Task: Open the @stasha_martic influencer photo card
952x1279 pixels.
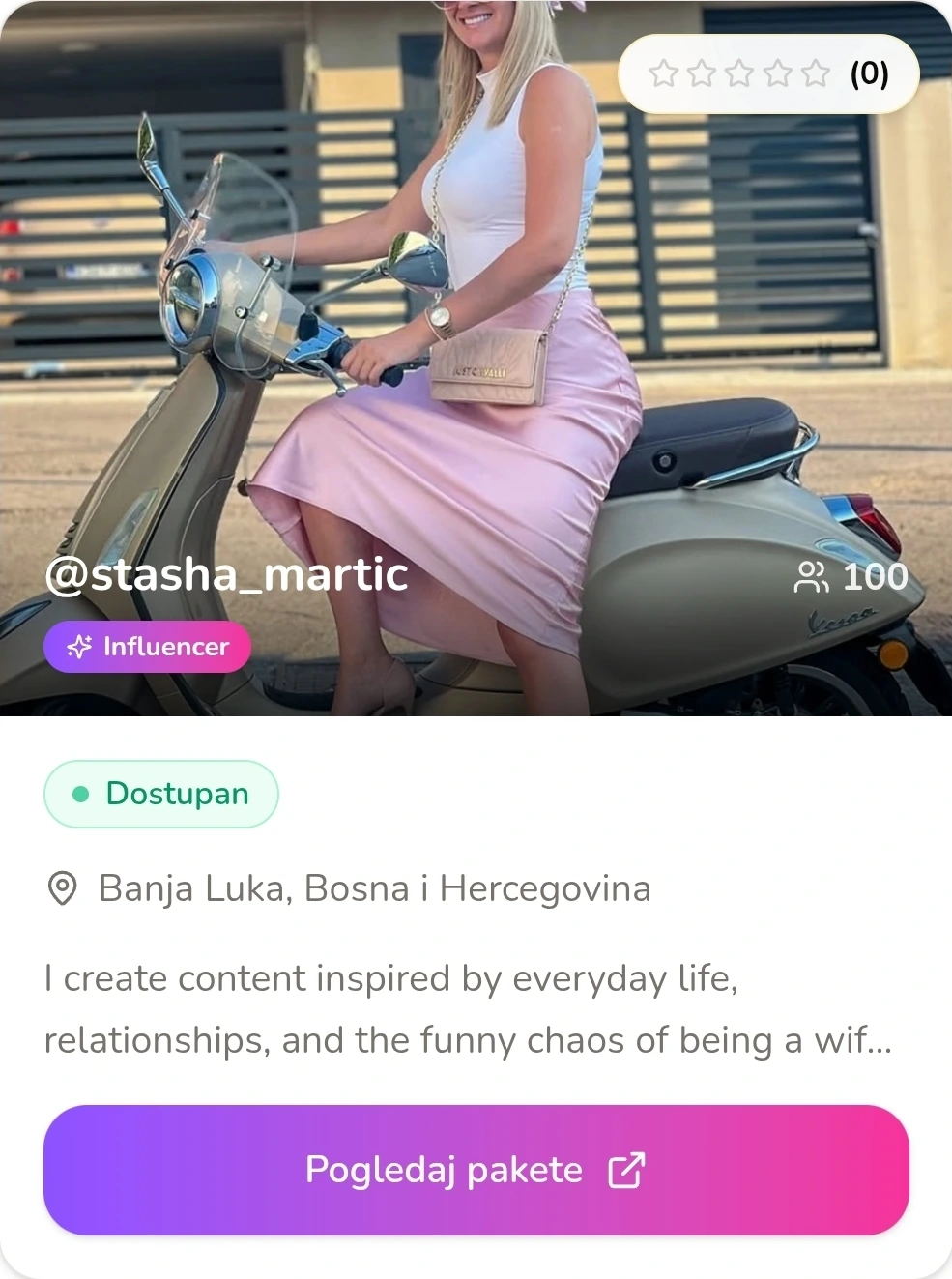Action: [476, 358]
